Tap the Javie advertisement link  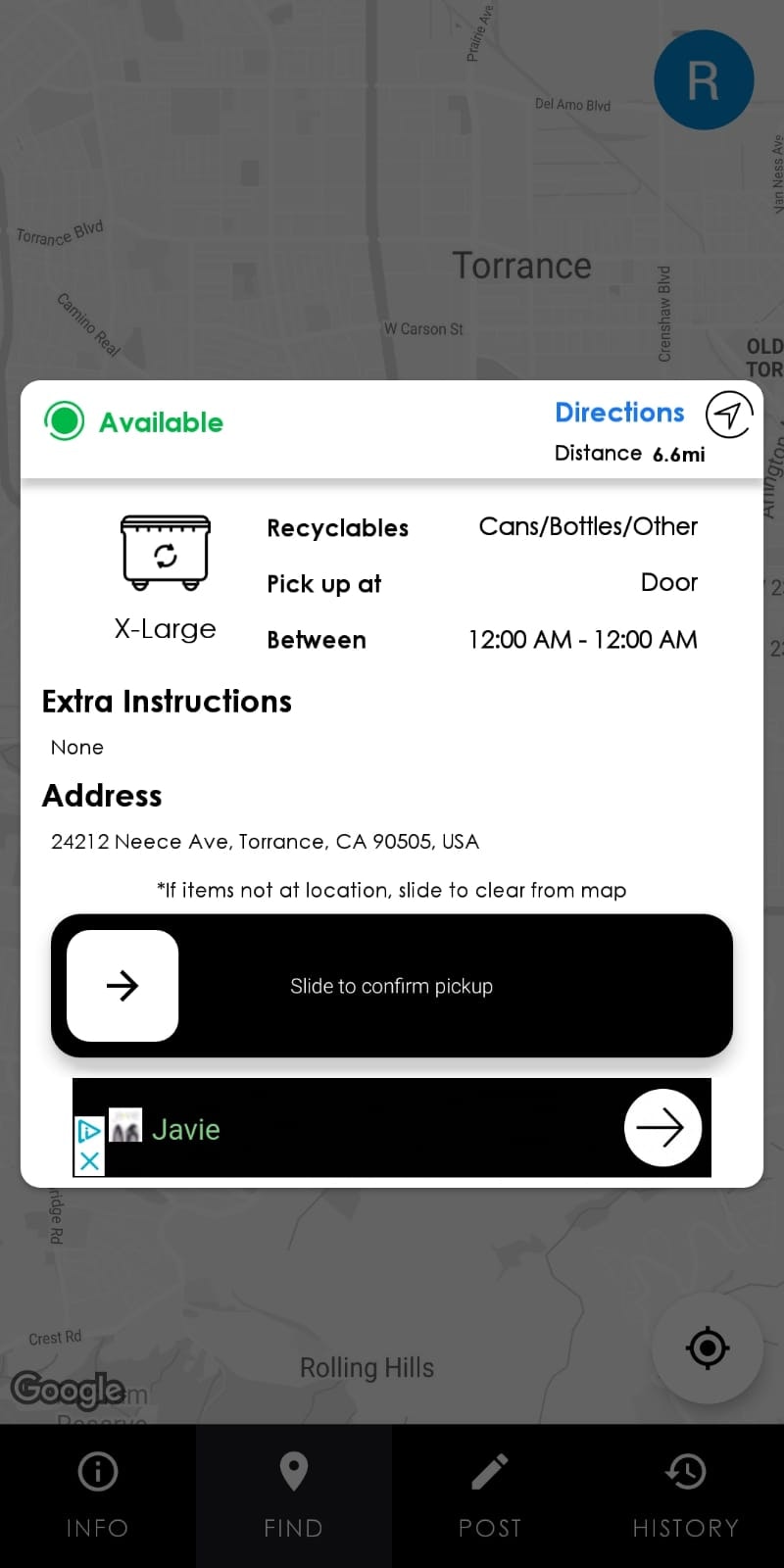pyautogui.click(x=185, y=1128)
